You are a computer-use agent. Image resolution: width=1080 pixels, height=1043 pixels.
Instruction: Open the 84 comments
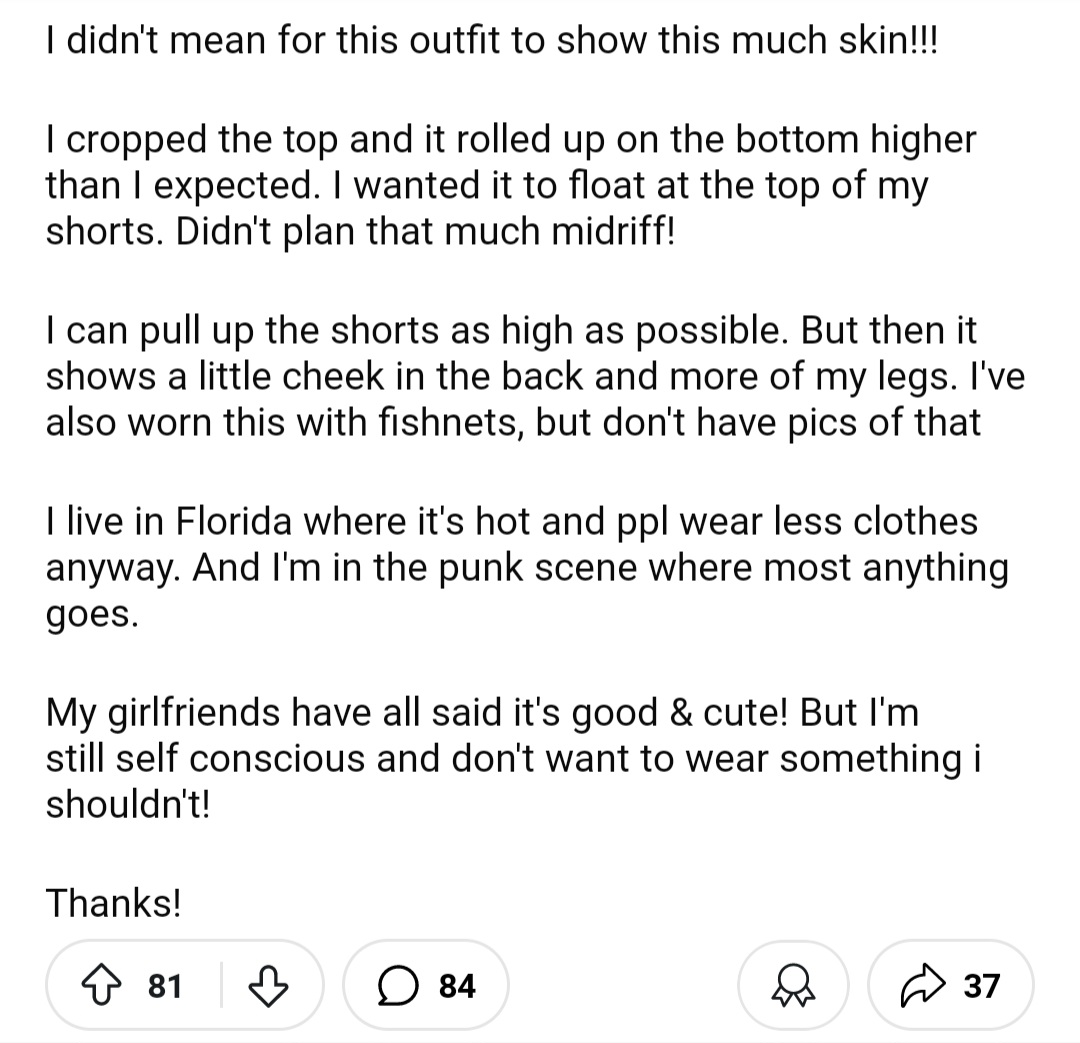click(427, 986)
